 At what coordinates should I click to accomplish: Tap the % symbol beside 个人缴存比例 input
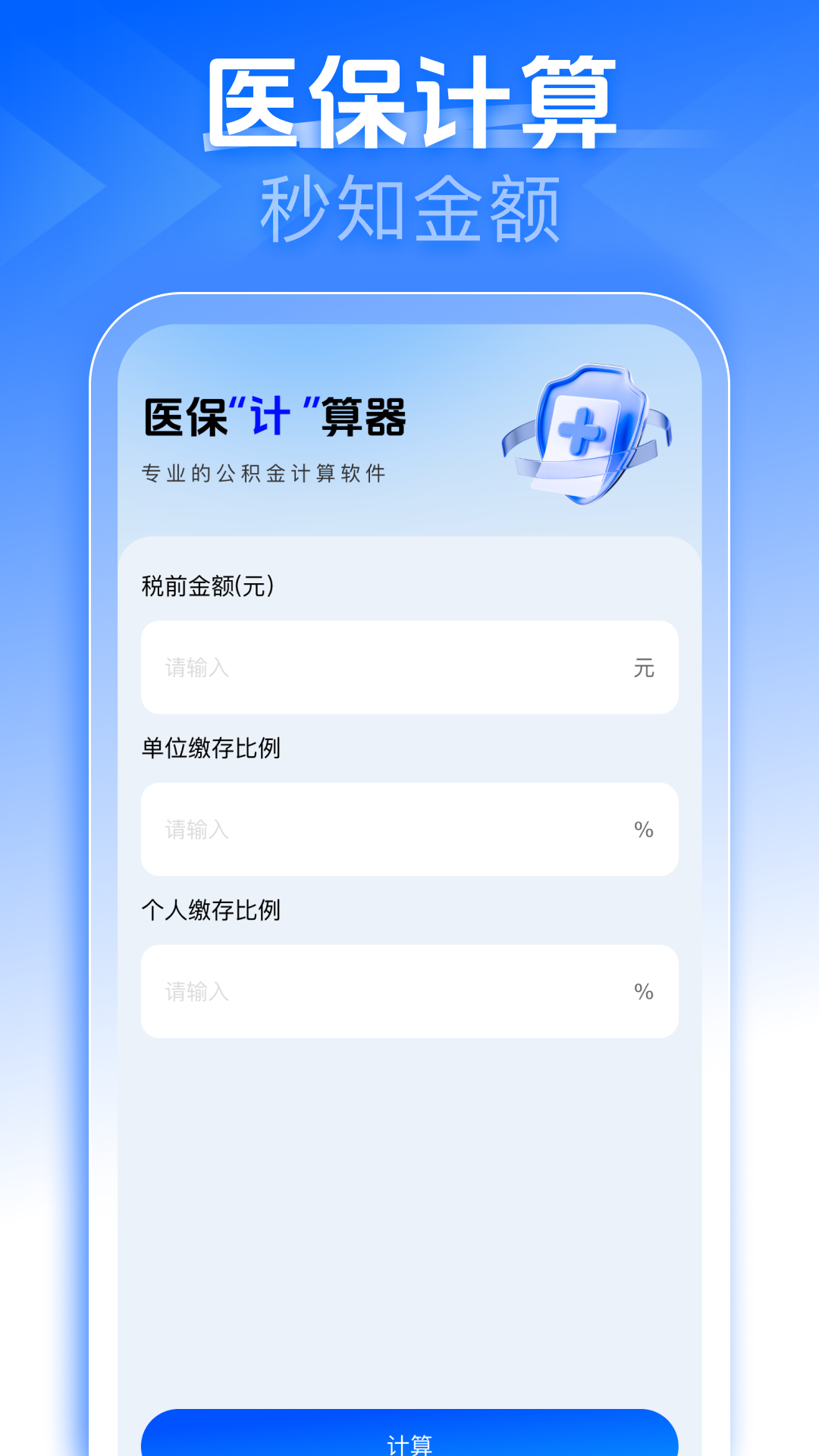[644, 992]
